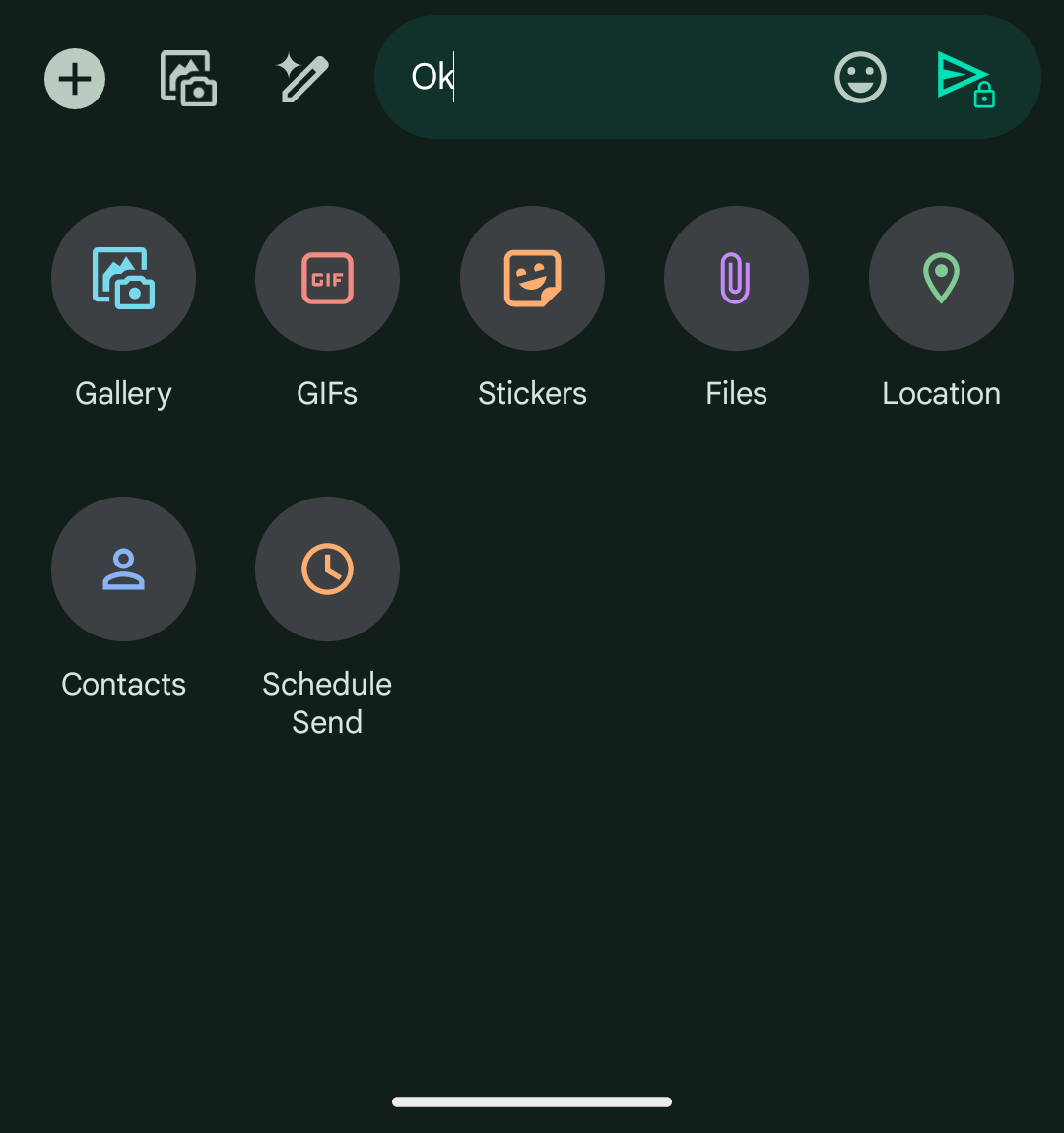
Task: Open the emoji picker
Action: tap(860, 77)
